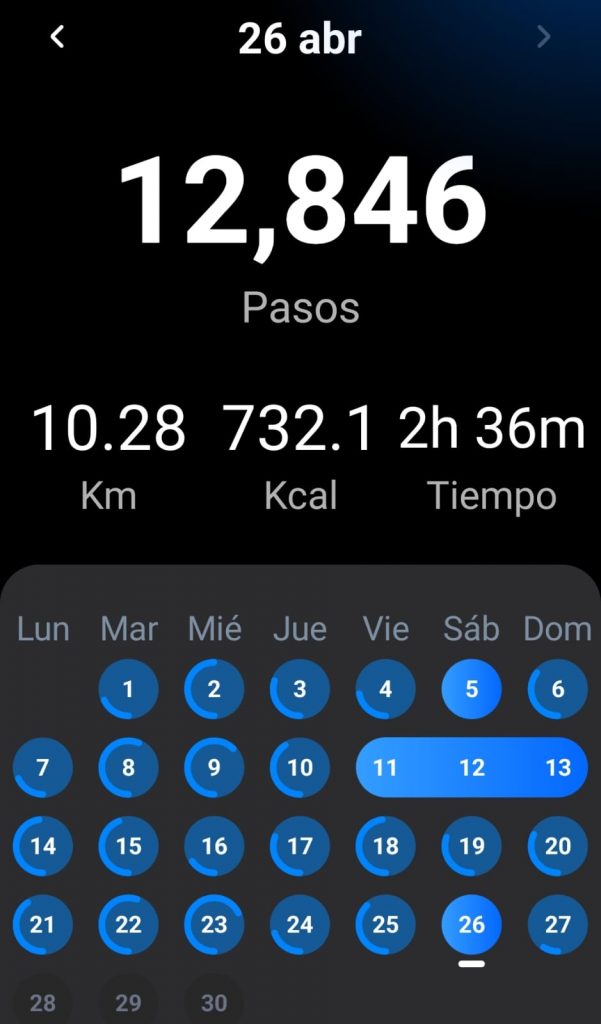Choose day 8 in the calendar

128,768
